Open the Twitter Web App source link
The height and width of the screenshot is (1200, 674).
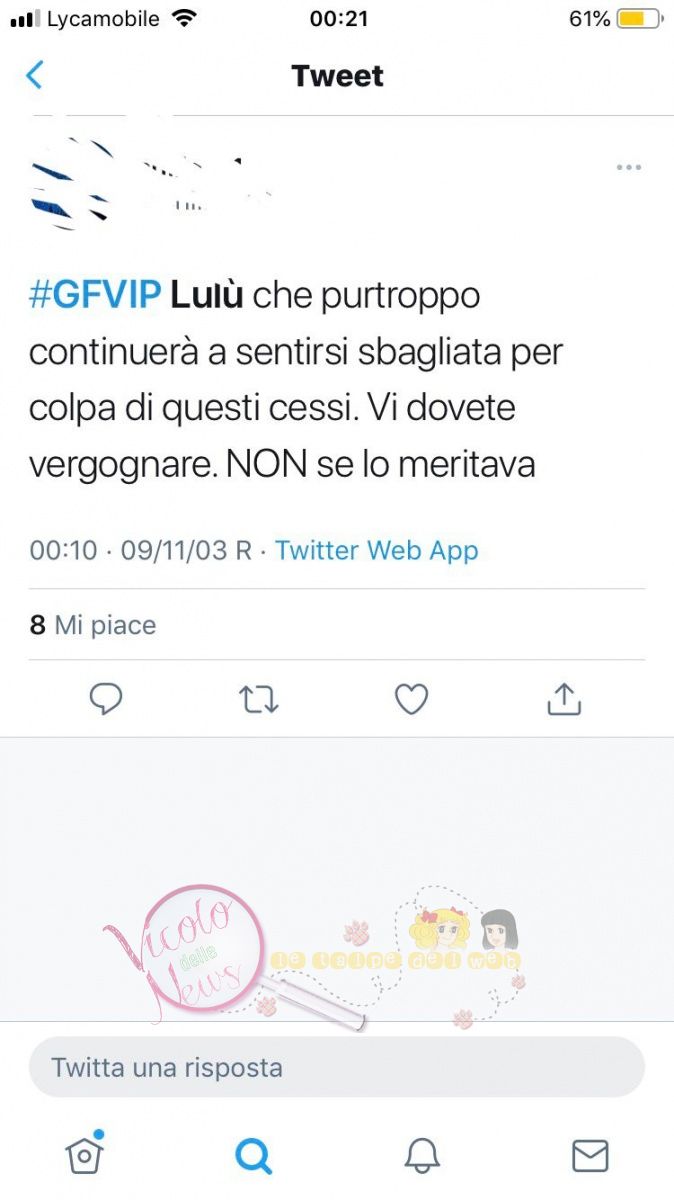tap(376, 550)
